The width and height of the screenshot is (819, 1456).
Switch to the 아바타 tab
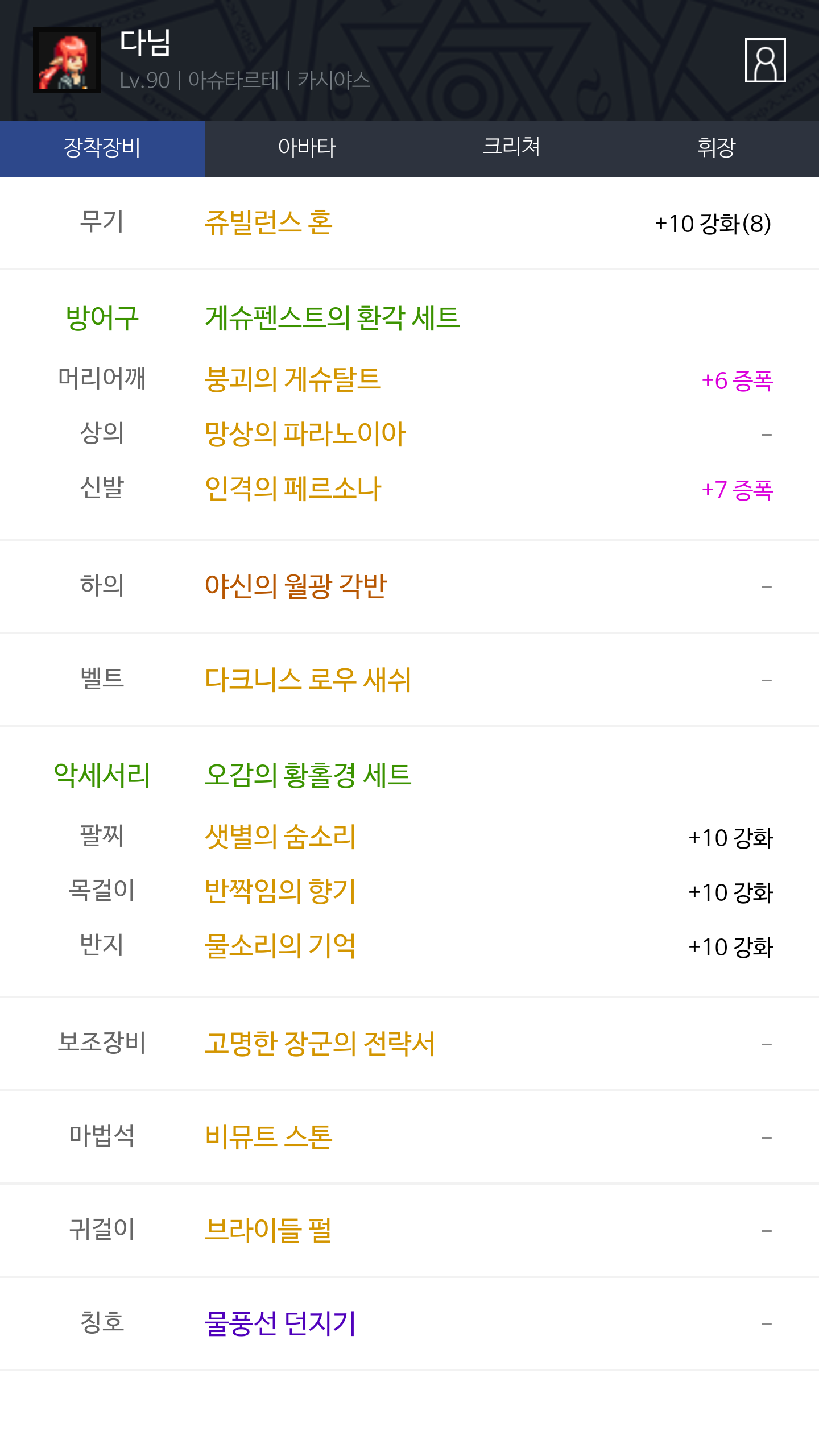[307, 148]
